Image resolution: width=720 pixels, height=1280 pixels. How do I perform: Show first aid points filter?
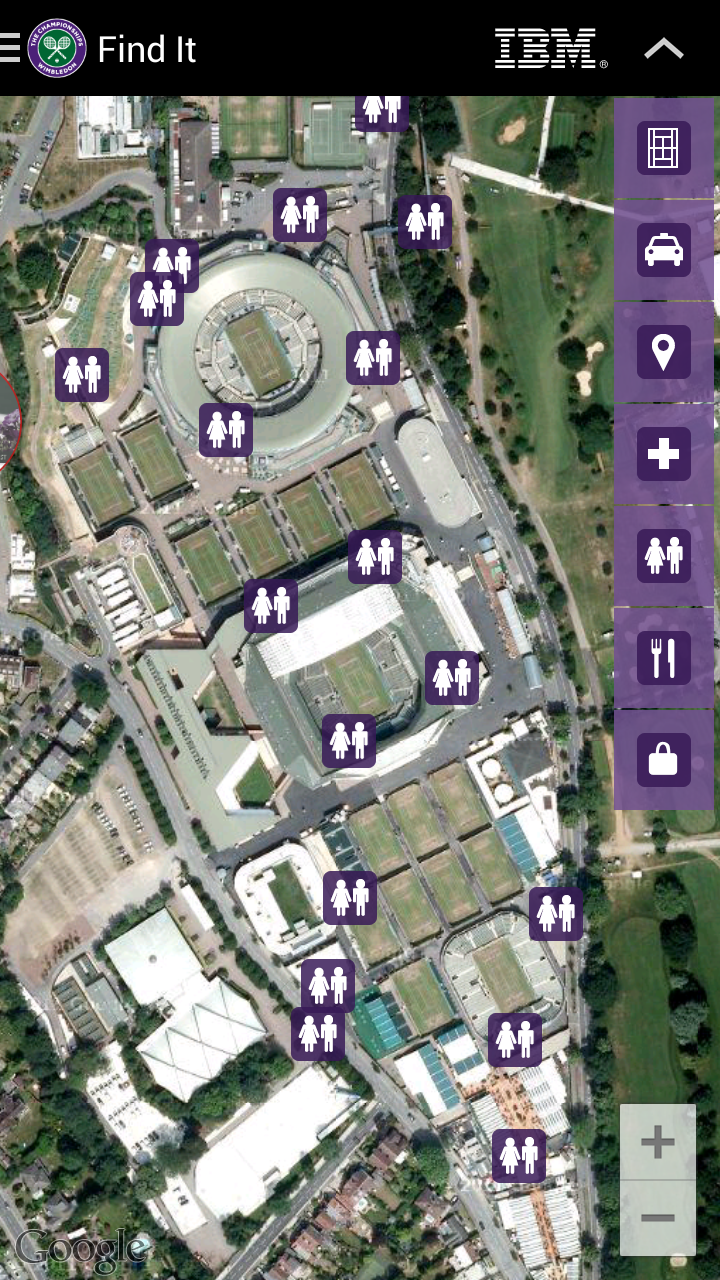(664, 454)
